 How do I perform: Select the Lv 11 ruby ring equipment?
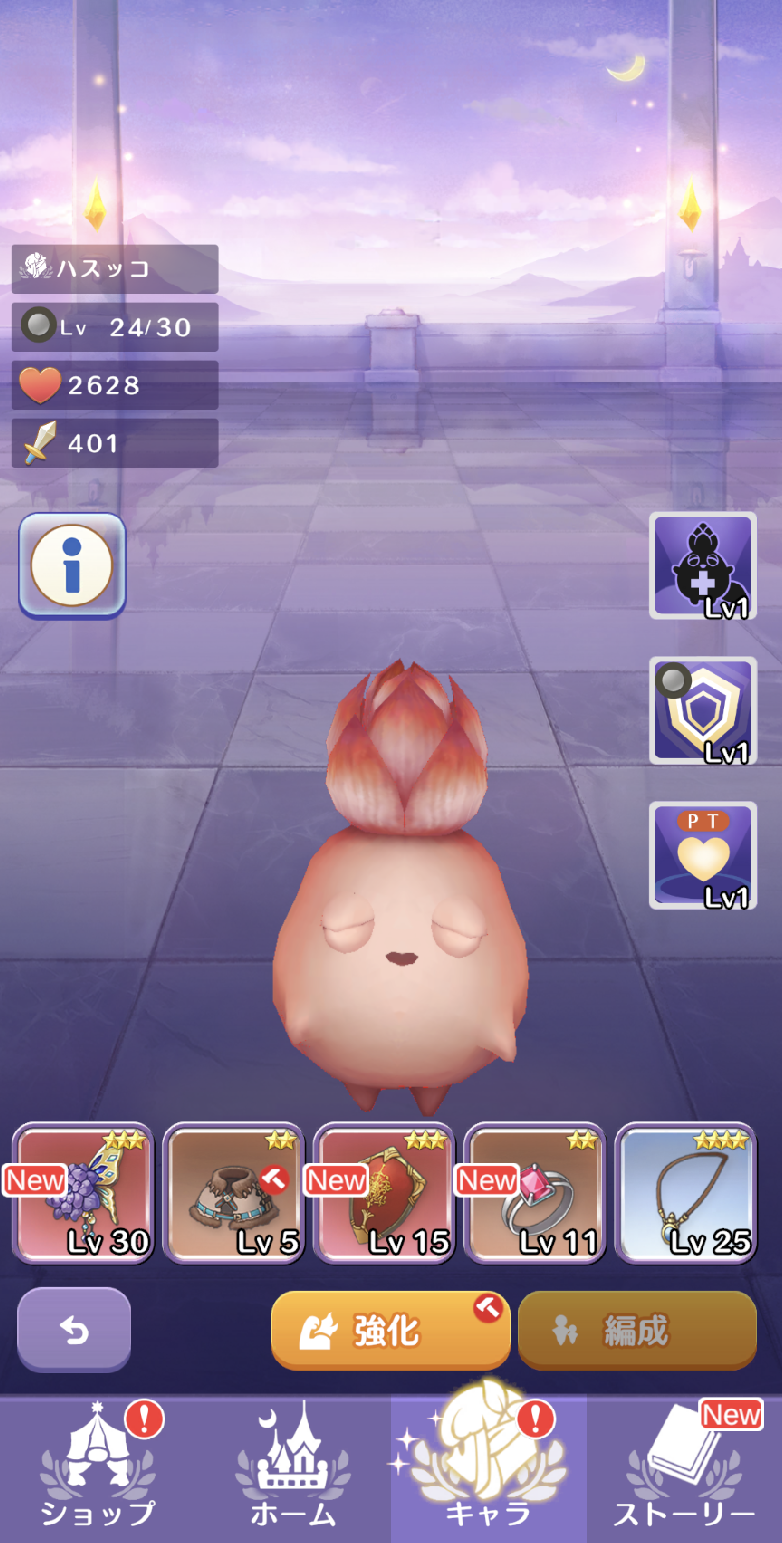click(x=535, y=1193)
